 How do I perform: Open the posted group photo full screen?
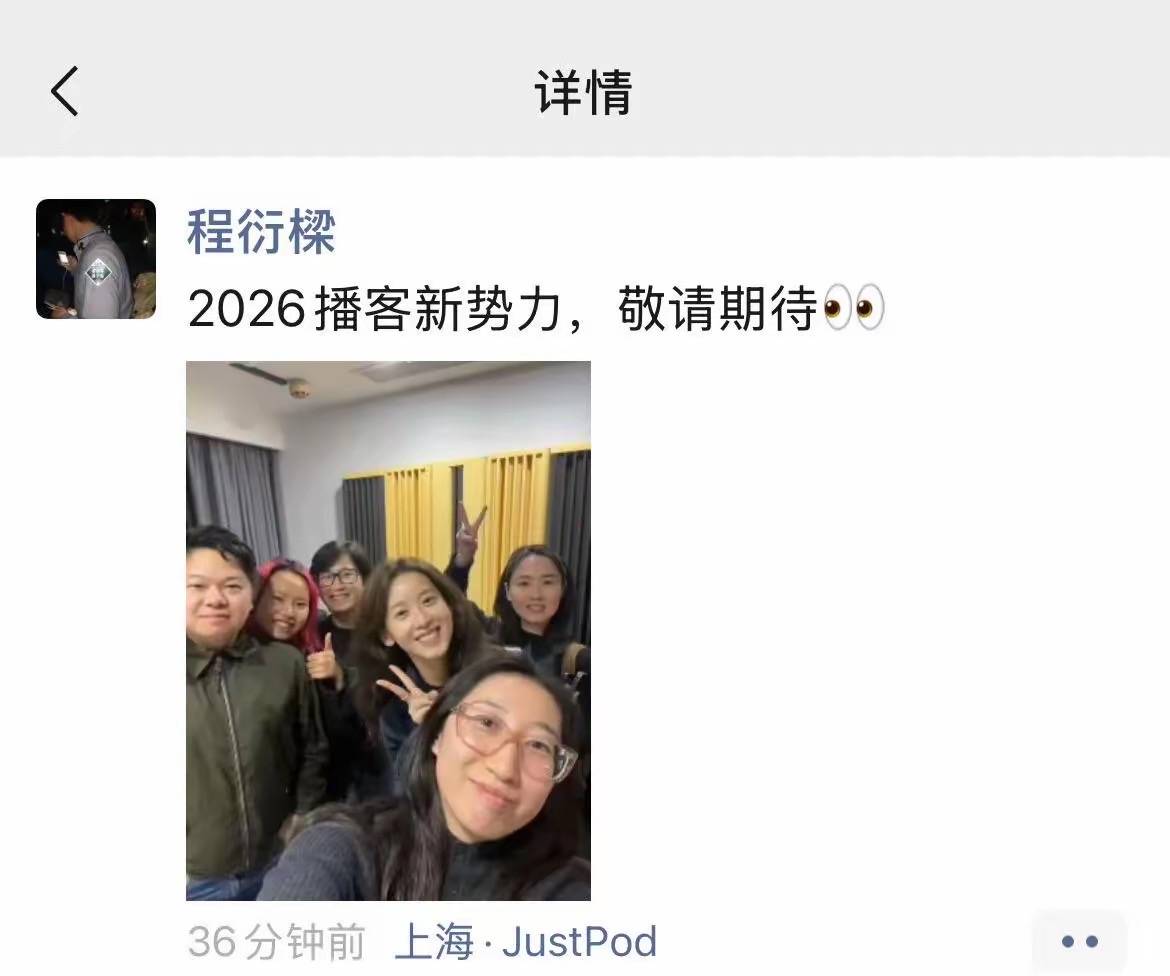point(388,630)
